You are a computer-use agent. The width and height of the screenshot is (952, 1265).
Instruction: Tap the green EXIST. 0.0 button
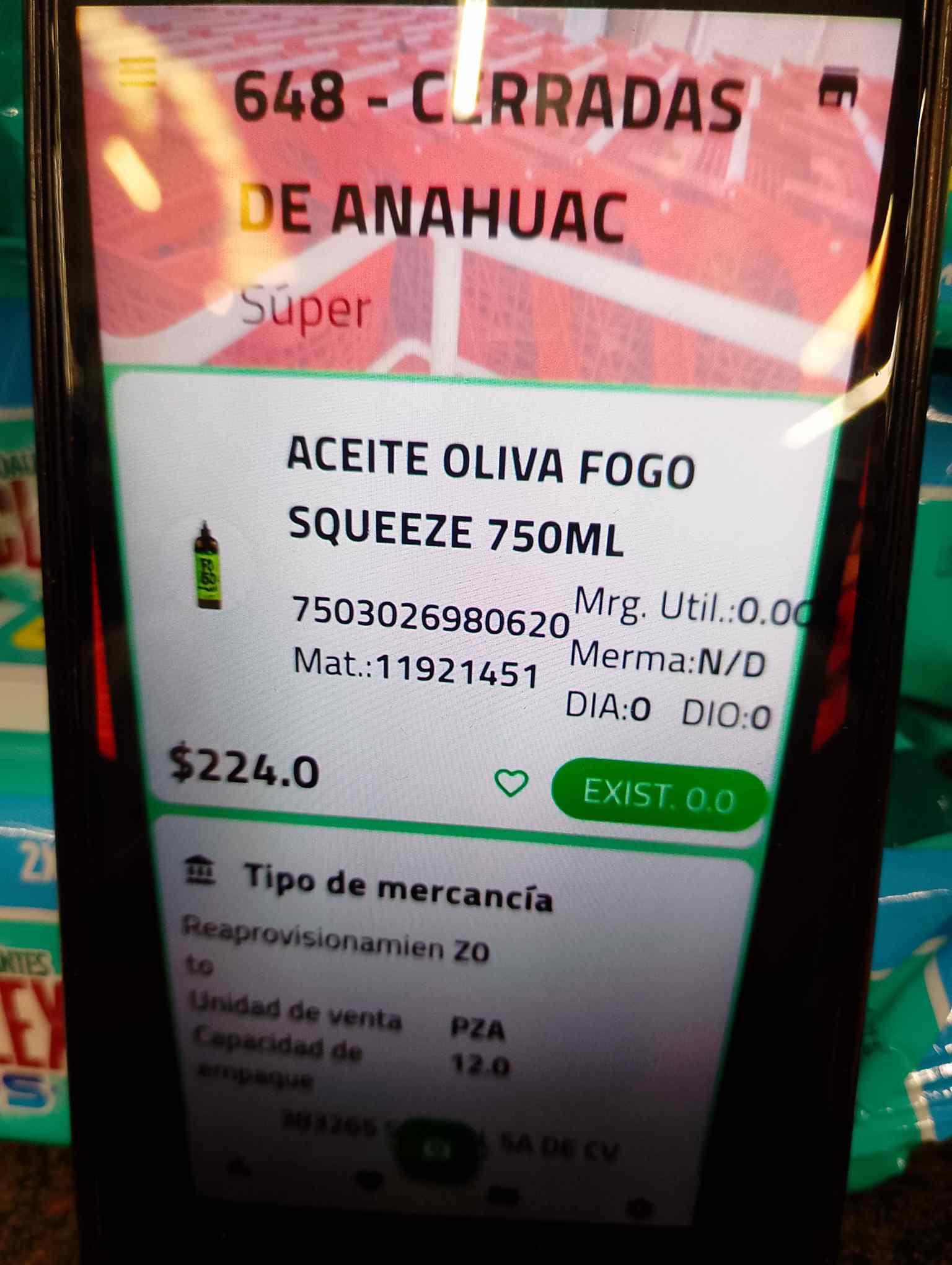[659, 794]
